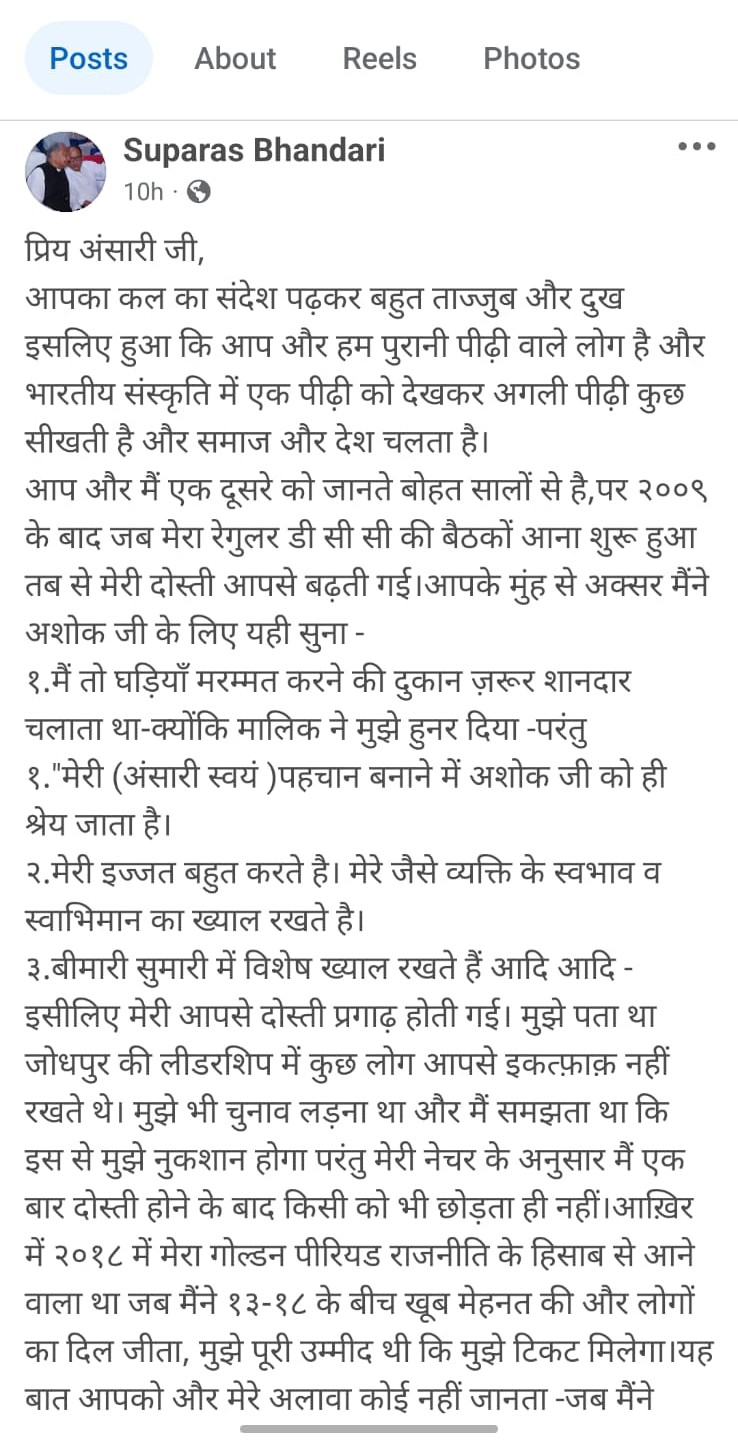Open the Reels tab

(379, 58)
